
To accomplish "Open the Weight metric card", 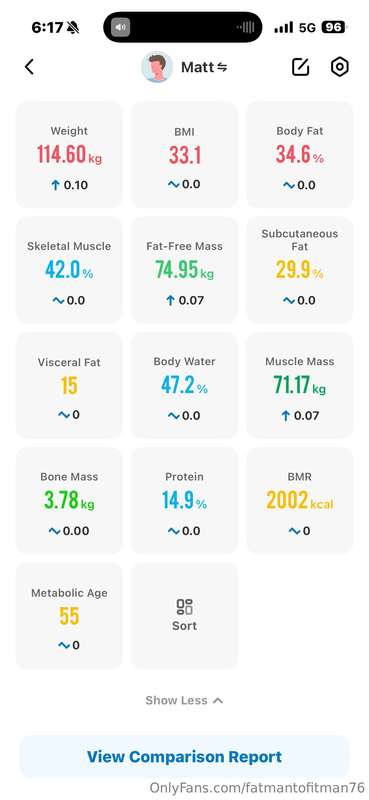I will pyautogui.click(x=69, y=155).
